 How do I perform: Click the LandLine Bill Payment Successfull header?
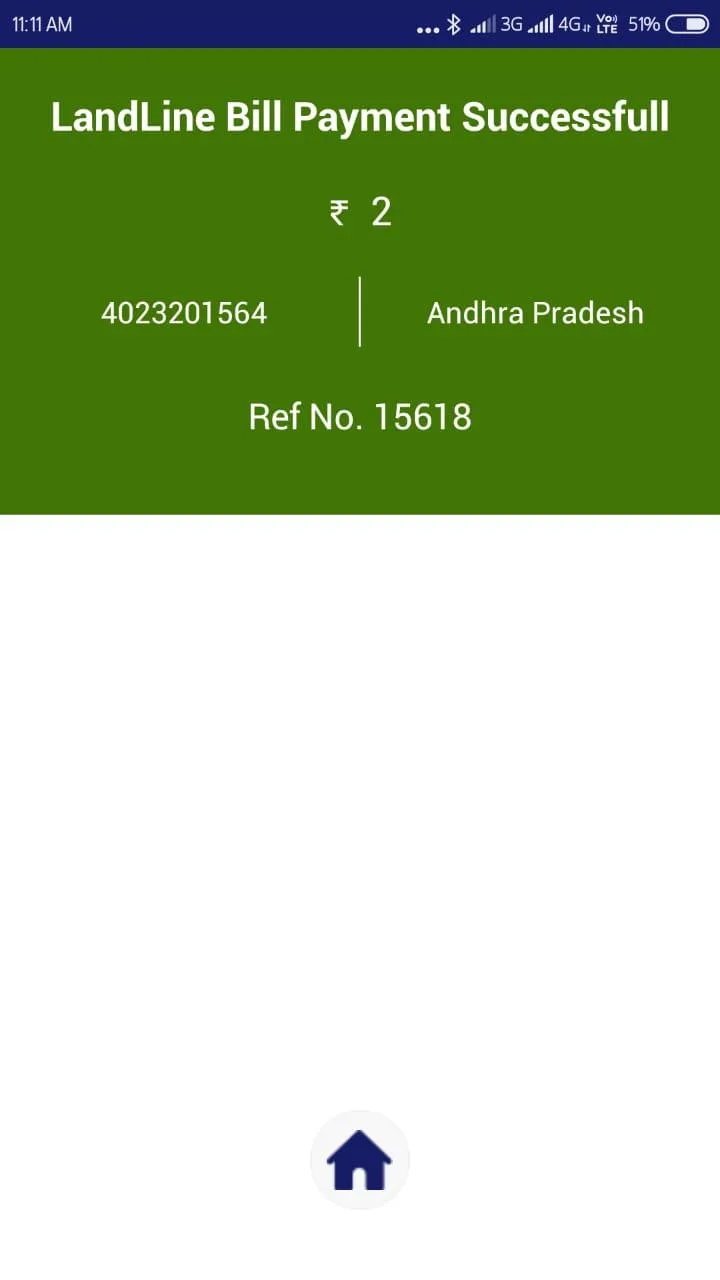coord(360,116)
